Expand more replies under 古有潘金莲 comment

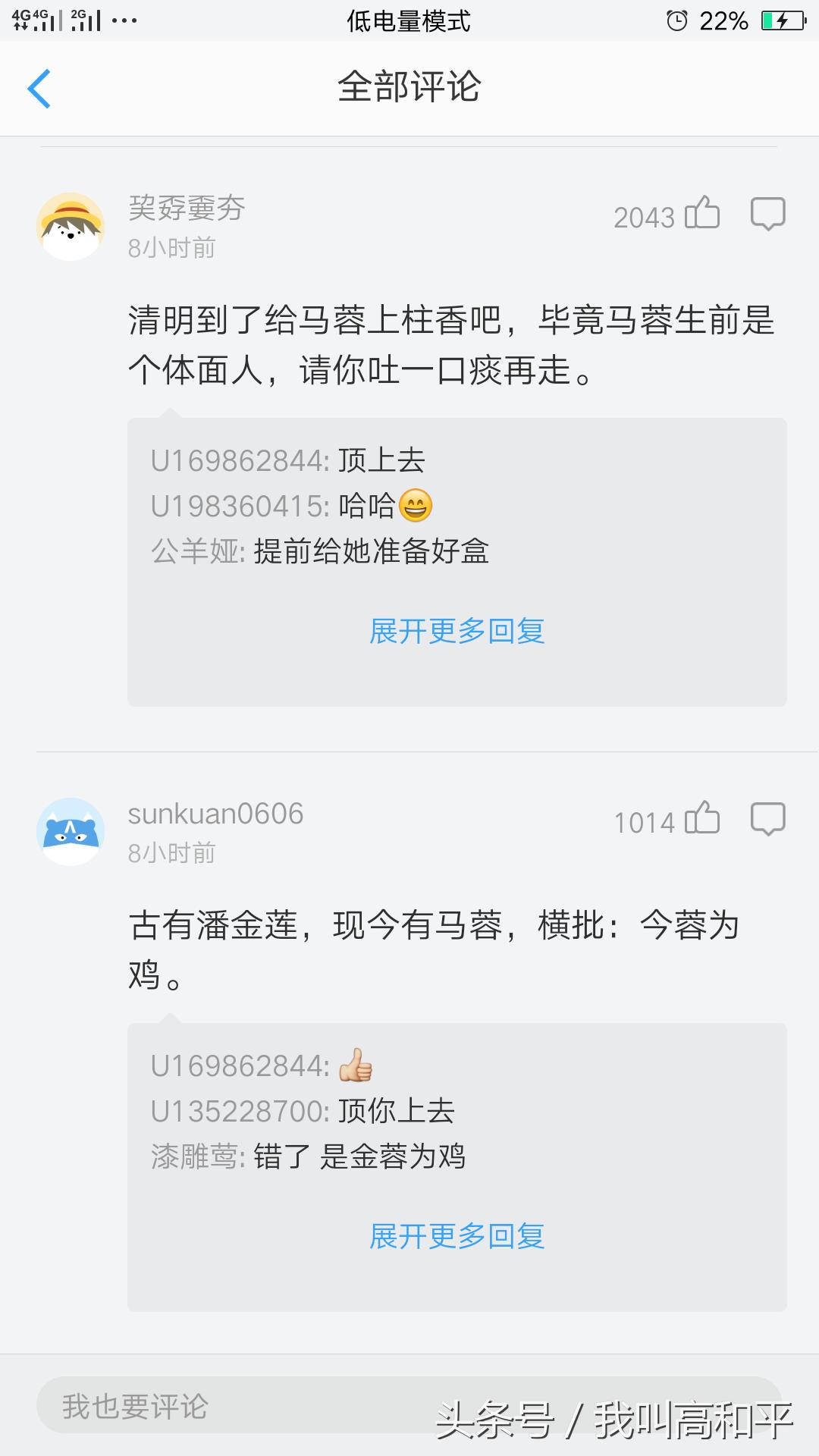[x=457, y=1236]
